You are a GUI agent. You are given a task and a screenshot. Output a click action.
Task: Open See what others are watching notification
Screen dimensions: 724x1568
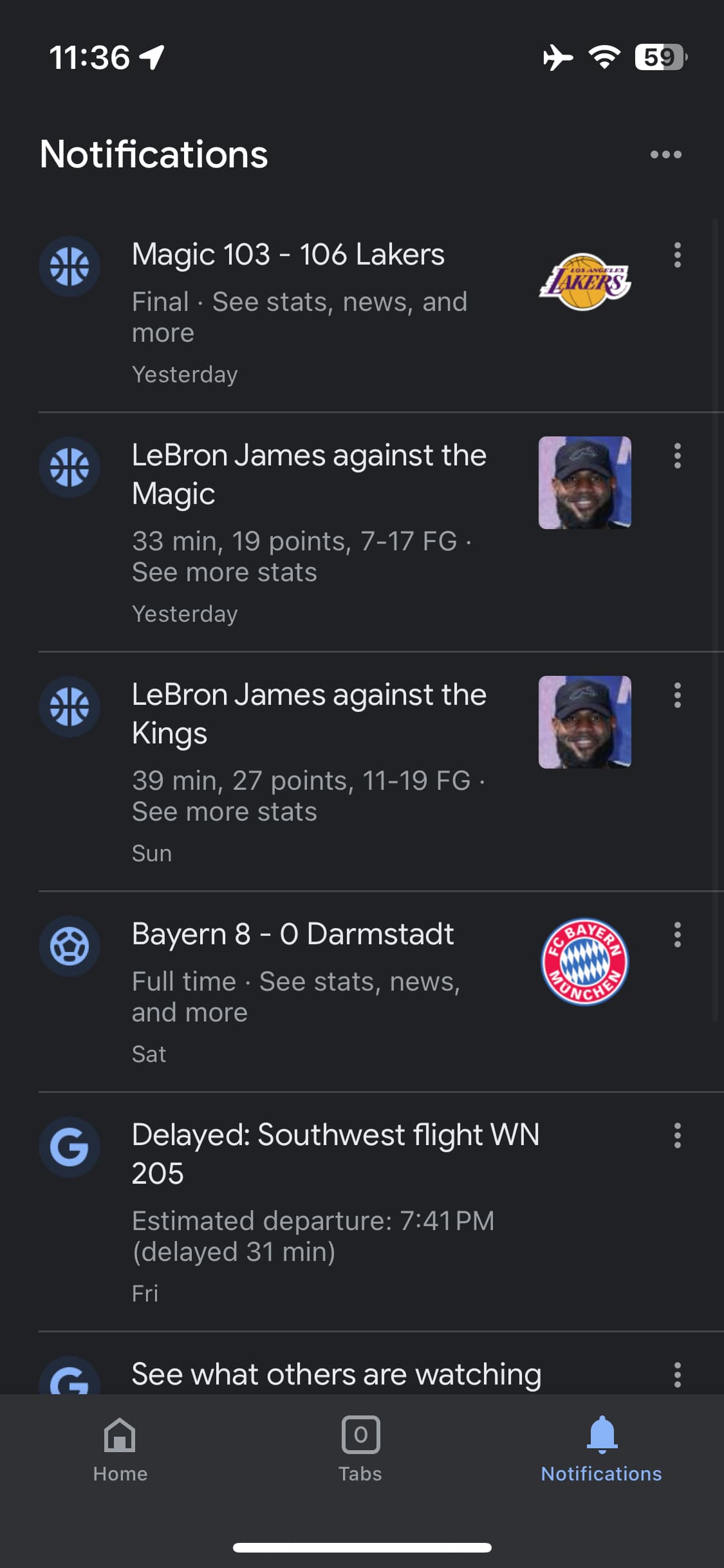336,1375
